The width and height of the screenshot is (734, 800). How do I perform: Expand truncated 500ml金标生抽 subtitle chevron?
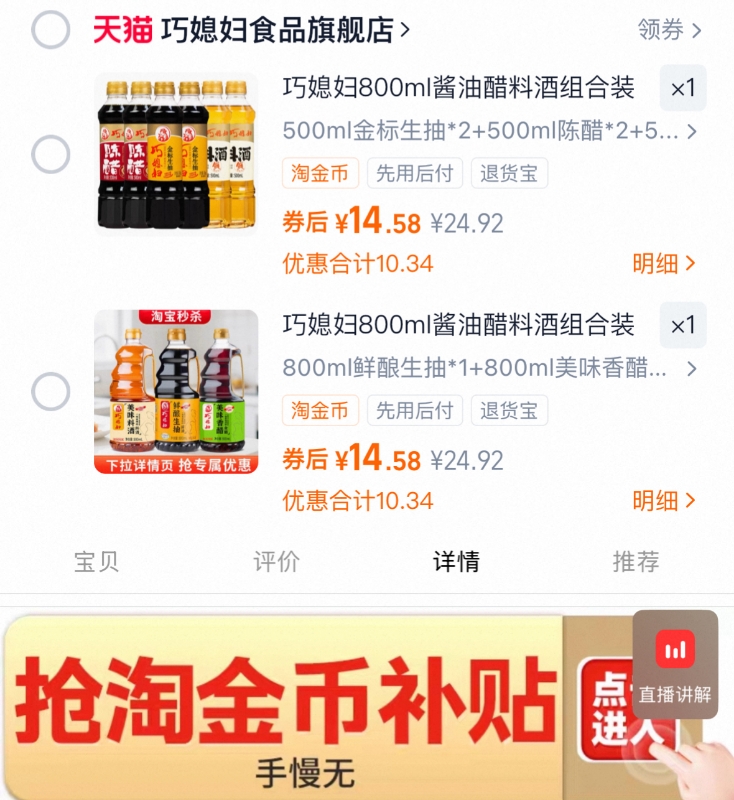tap(694, 131)
